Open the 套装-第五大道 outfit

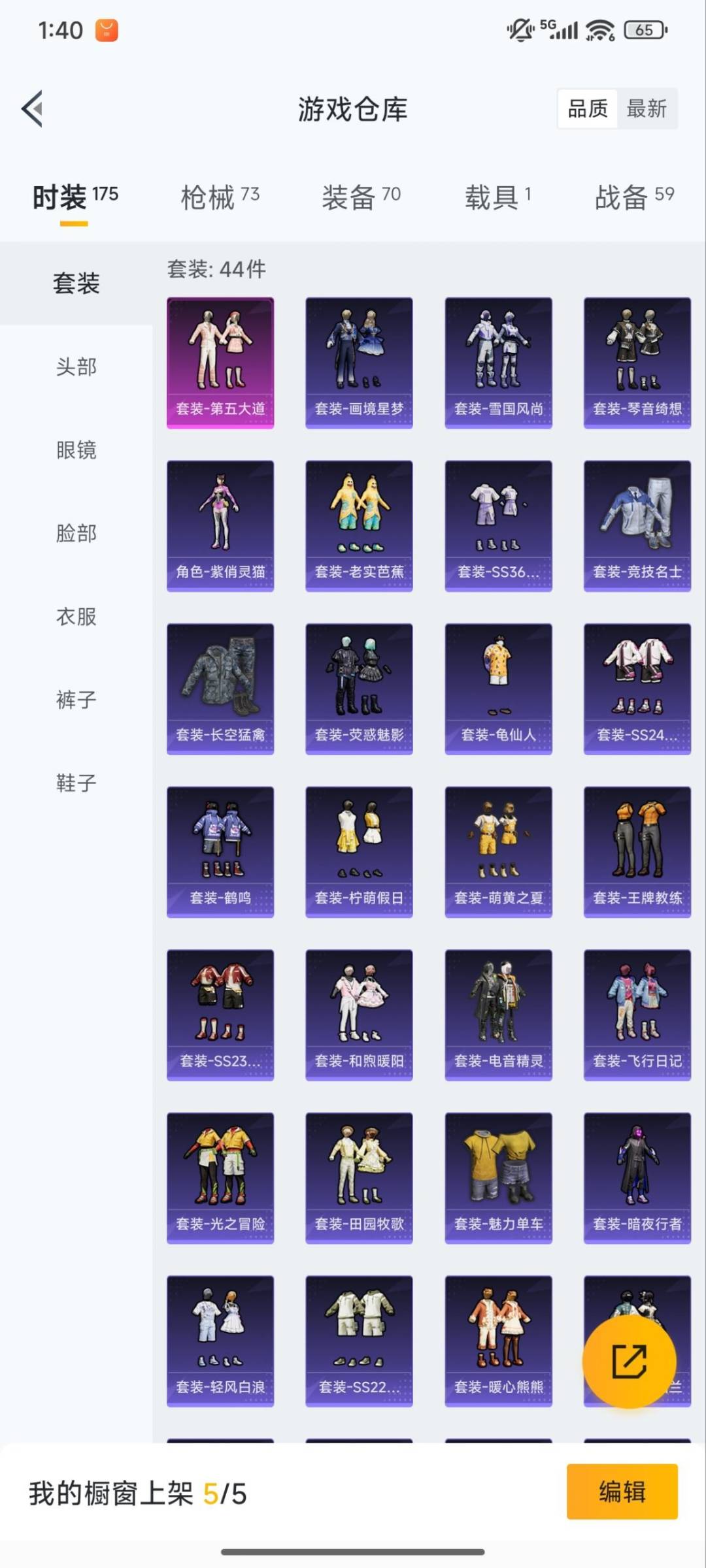(220, 363)
